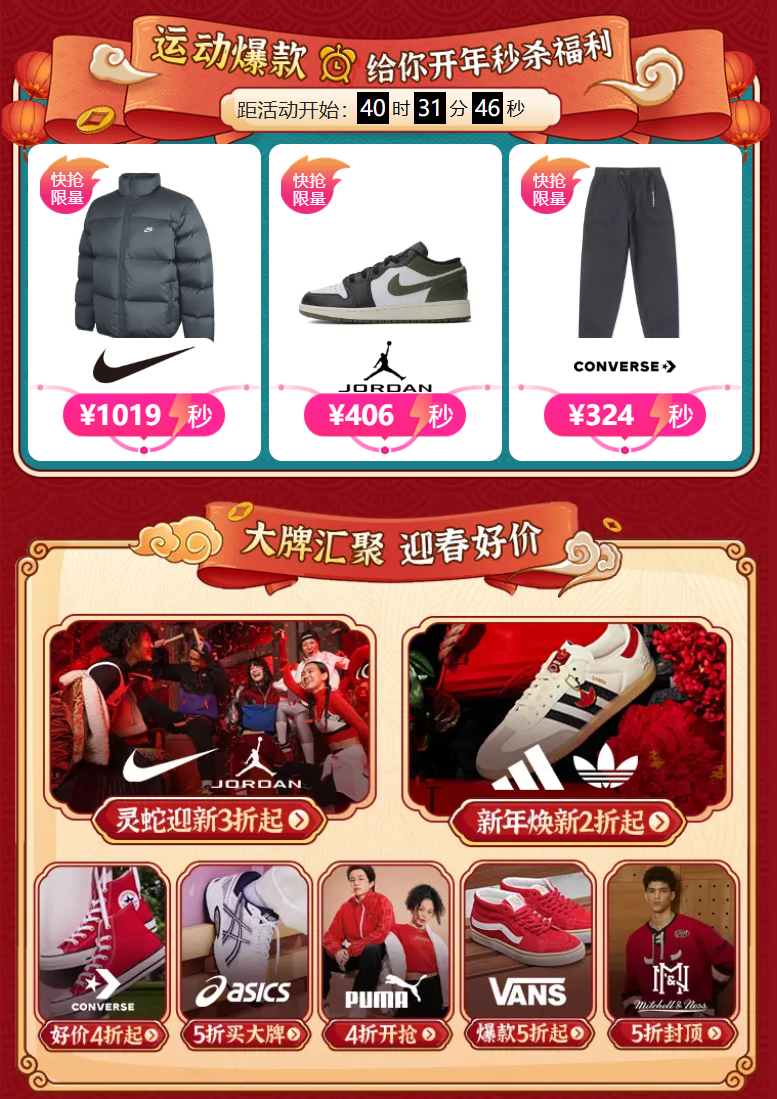The width and height of the screenshot is (777, 1099).
Task: Open the Adidas 新年焕新2折起 banner
Action: pos(568,730)
